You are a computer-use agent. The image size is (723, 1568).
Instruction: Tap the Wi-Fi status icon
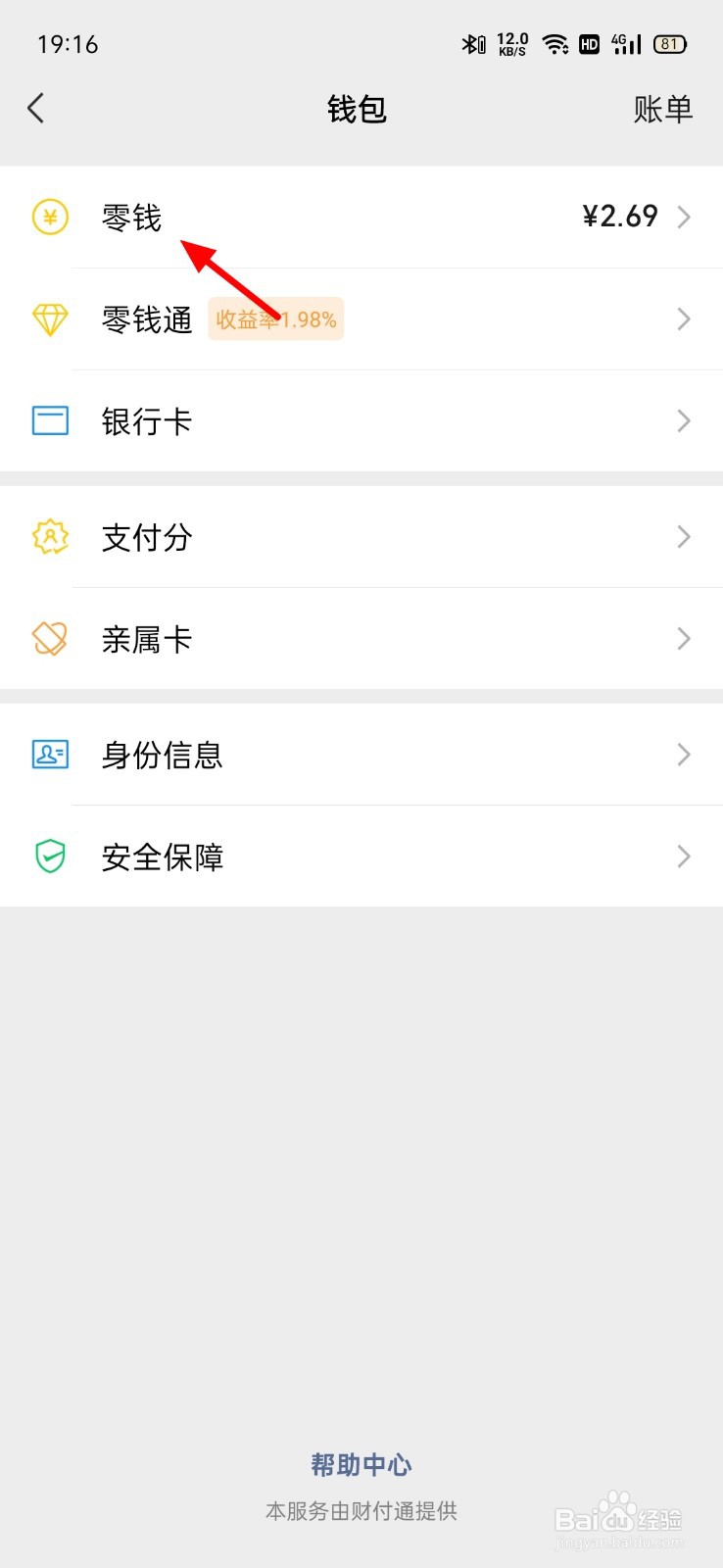coord(554,43)
